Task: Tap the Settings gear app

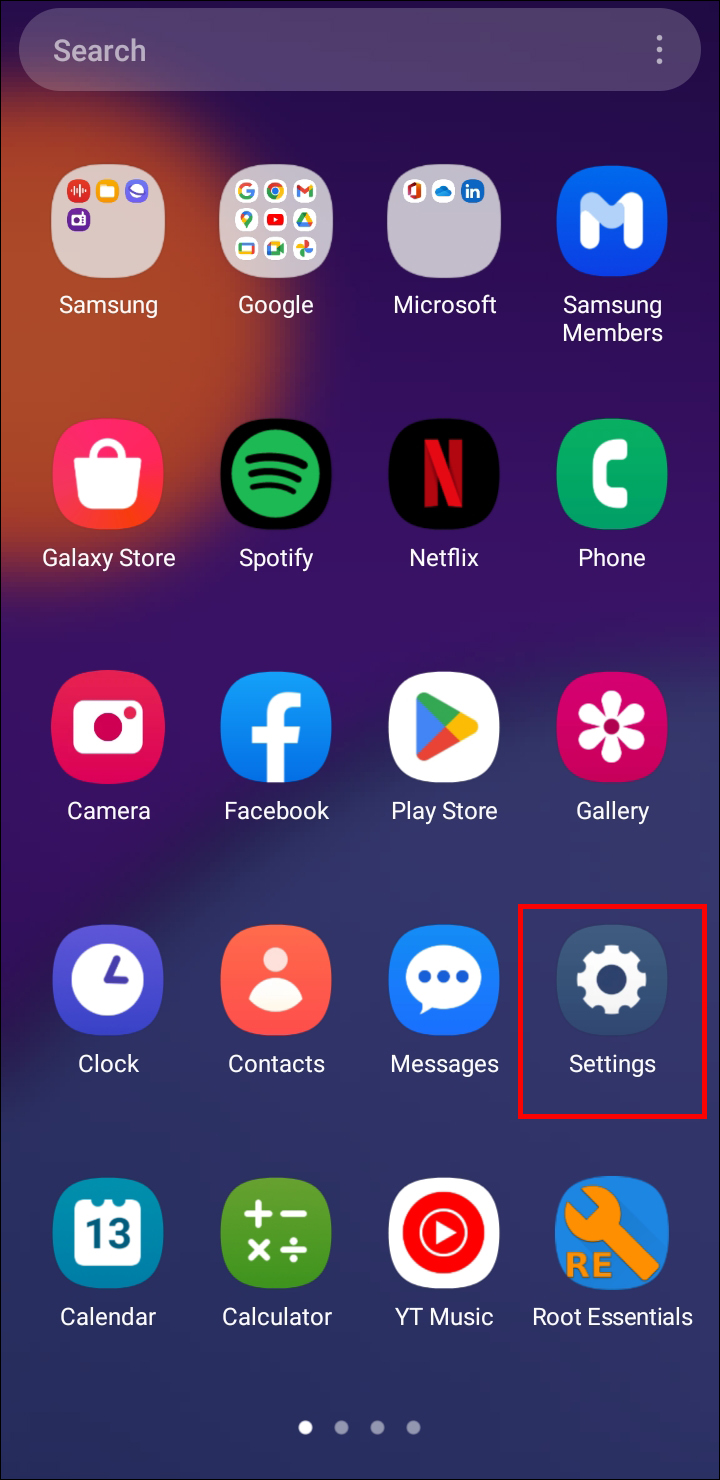Action: pyautogui.click(x=612, y=981)
